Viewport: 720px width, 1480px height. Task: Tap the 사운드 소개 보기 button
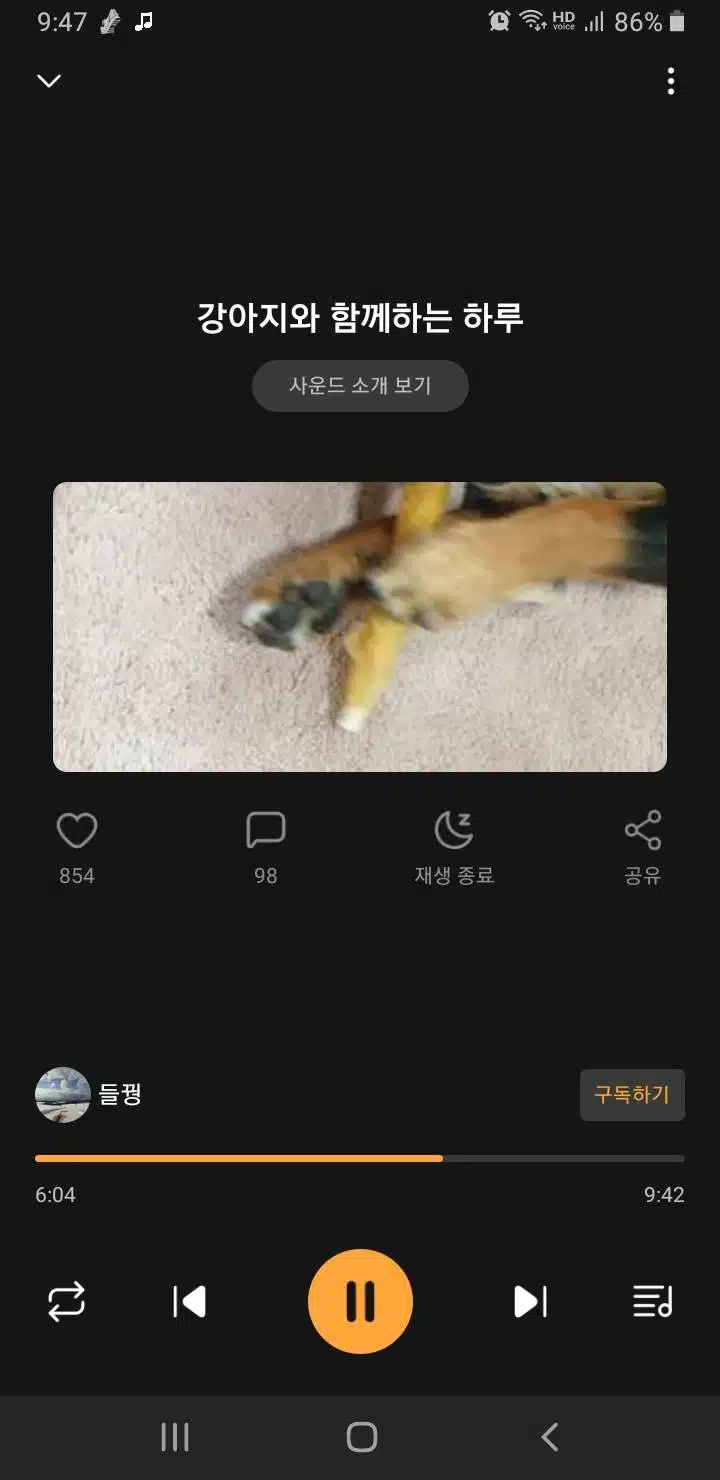(360, 386)
